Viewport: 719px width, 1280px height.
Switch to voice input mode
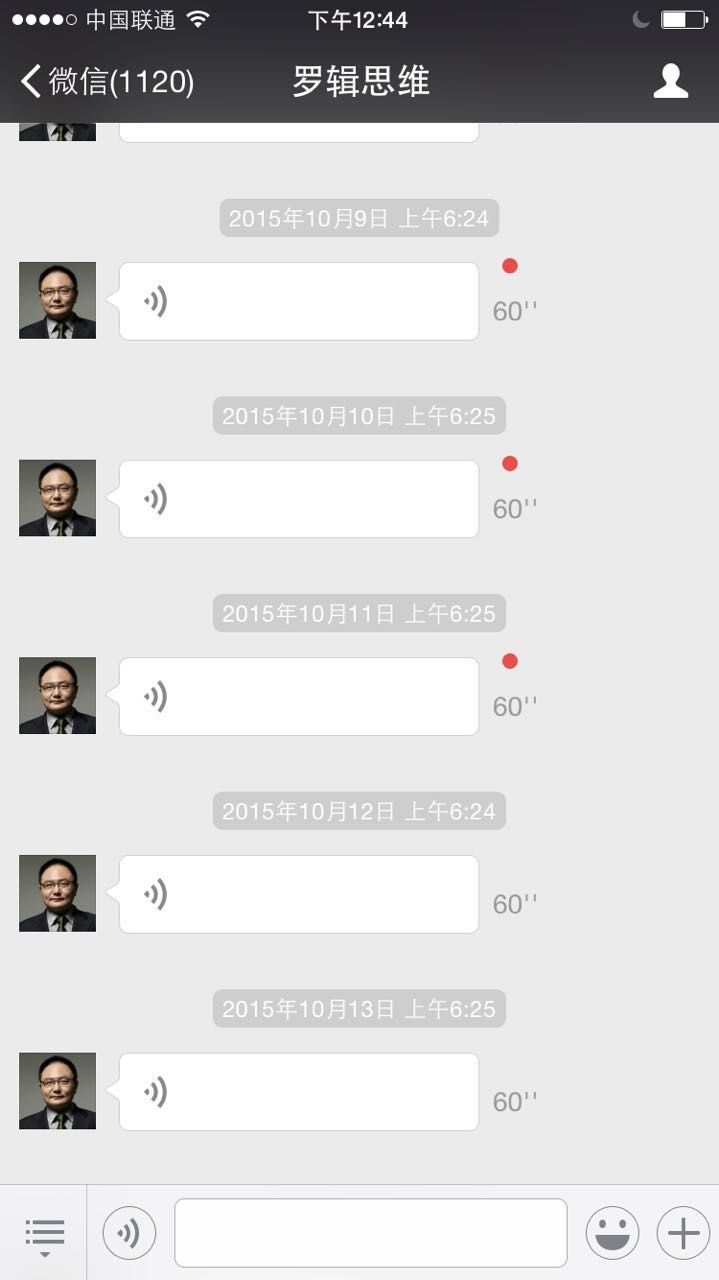tap(129, 1233)
